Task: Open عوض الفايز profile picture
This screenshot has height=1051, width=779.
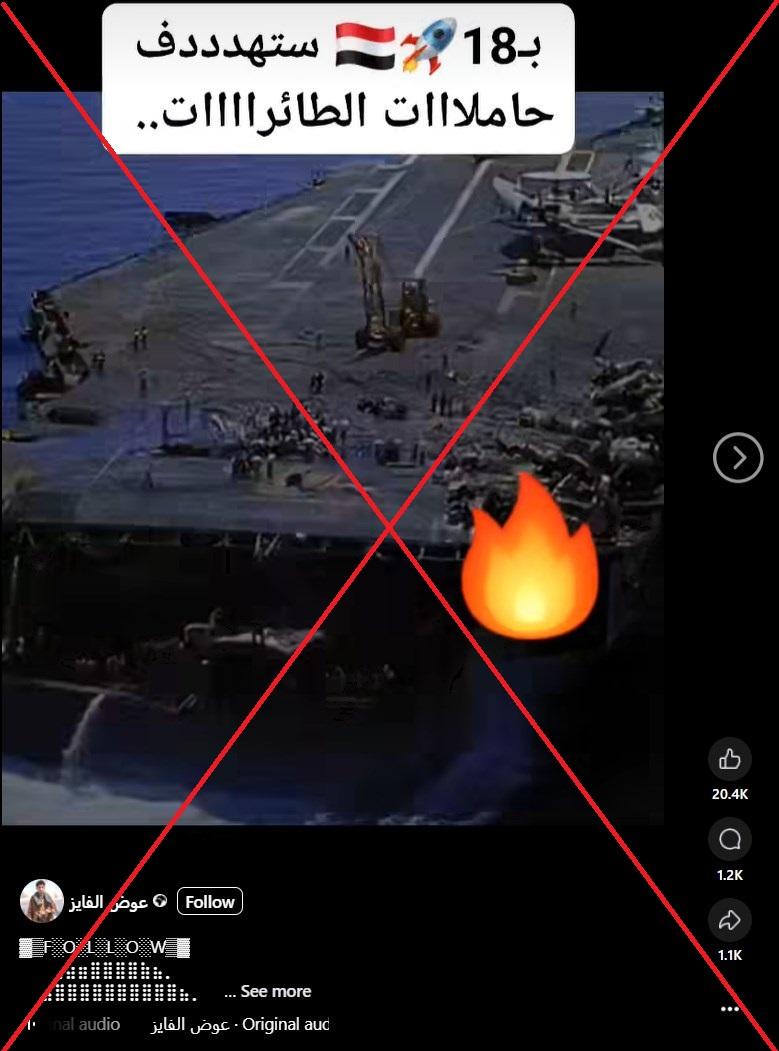Action: coord(42,901)
